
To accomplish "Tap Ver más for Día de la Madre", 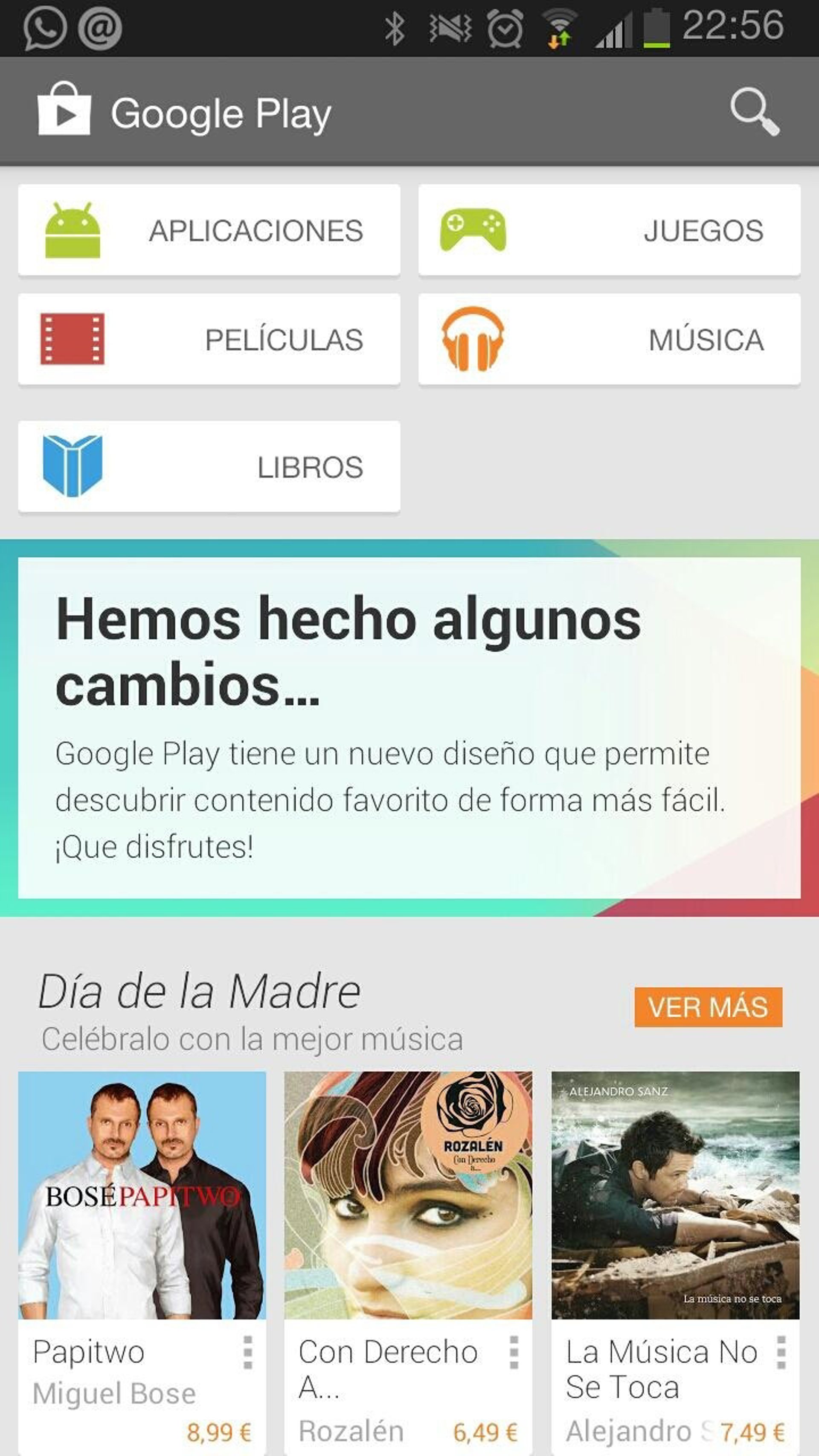I will click(x=708, y=1007).
